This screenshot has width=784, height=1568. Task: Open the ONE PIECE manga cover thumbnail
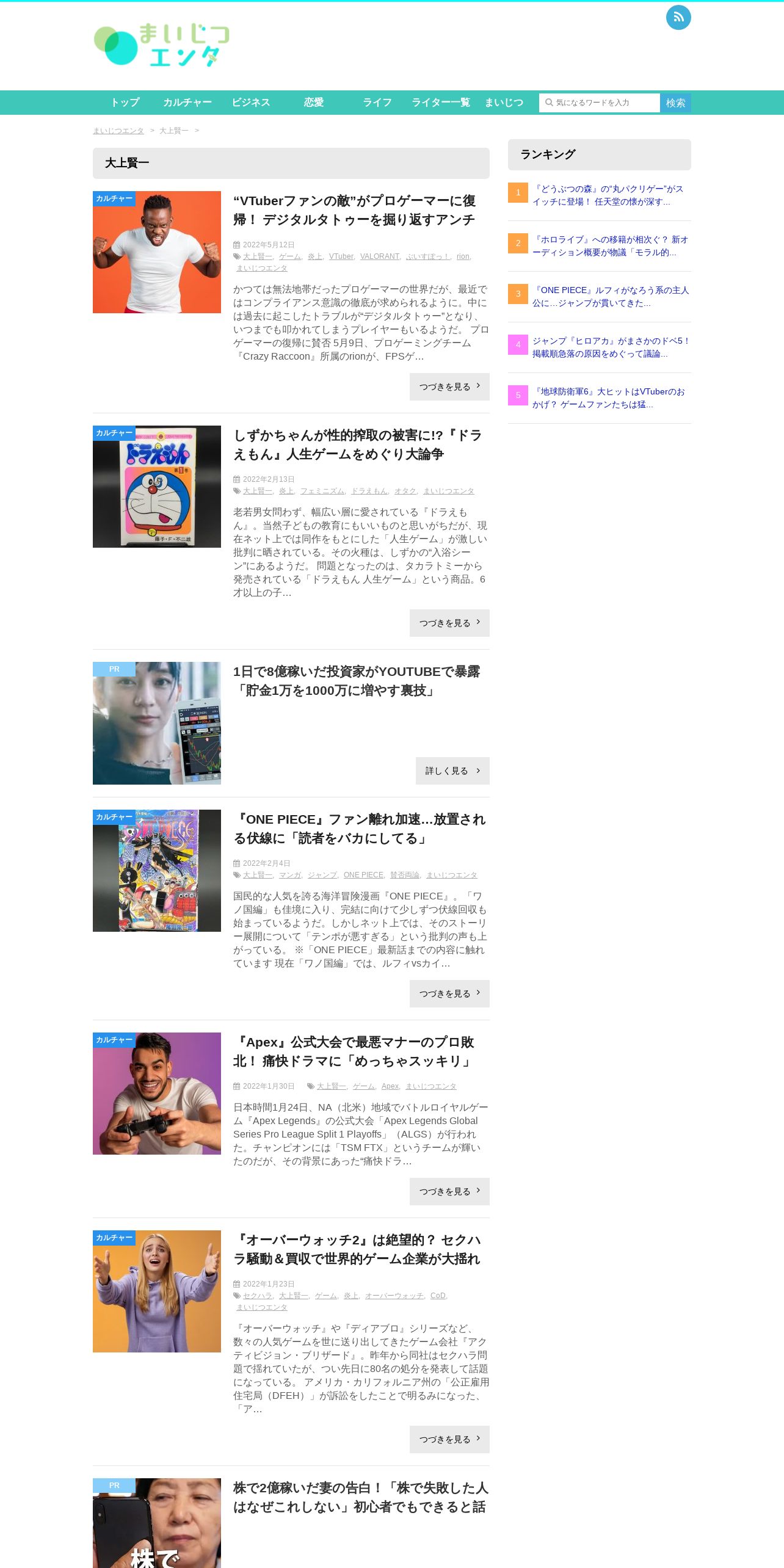pos(157,871)
